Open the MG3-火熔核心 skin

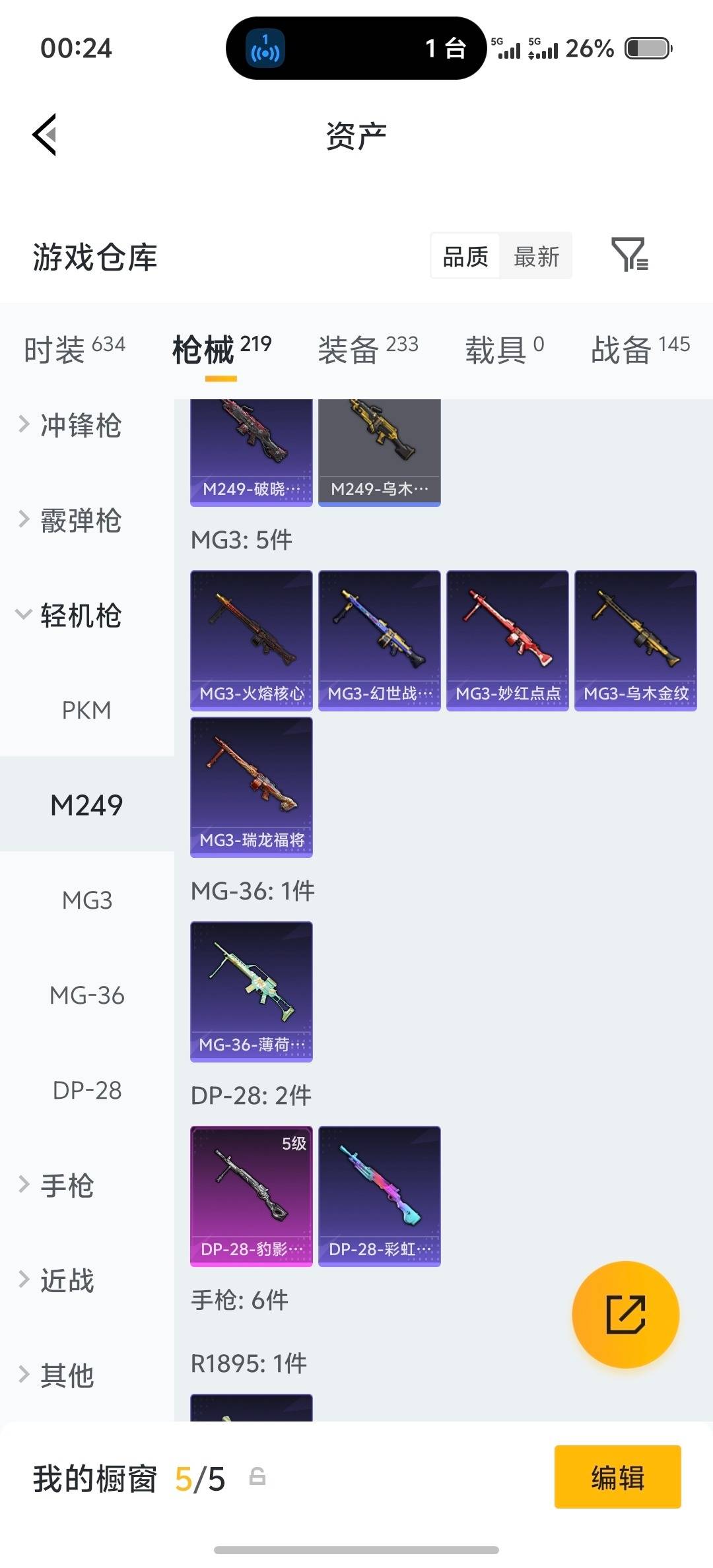point(251,639)
